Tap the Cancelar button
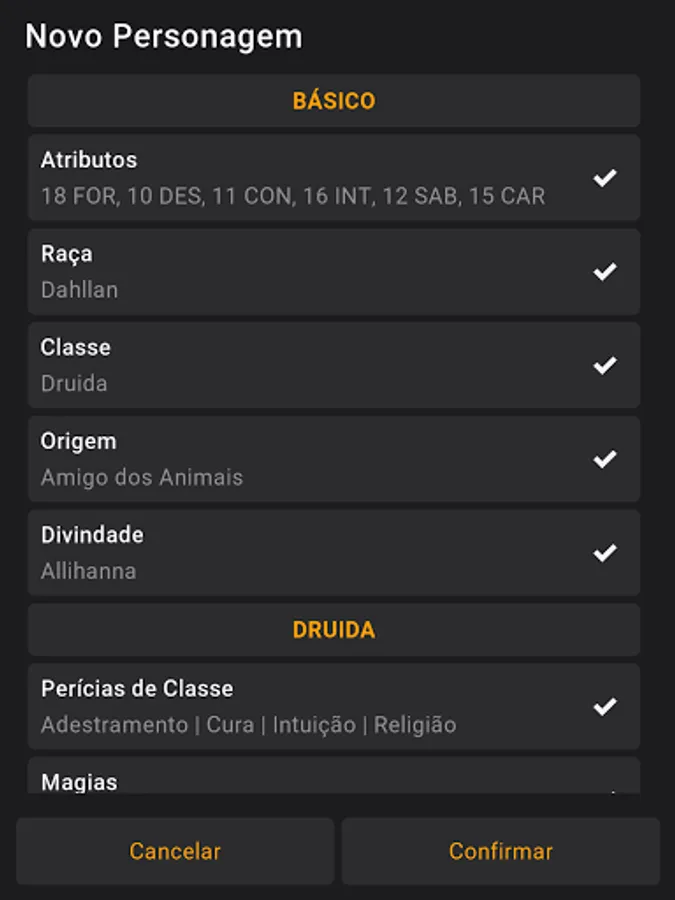Screen dimensions: 675x900 pos(175,851)
